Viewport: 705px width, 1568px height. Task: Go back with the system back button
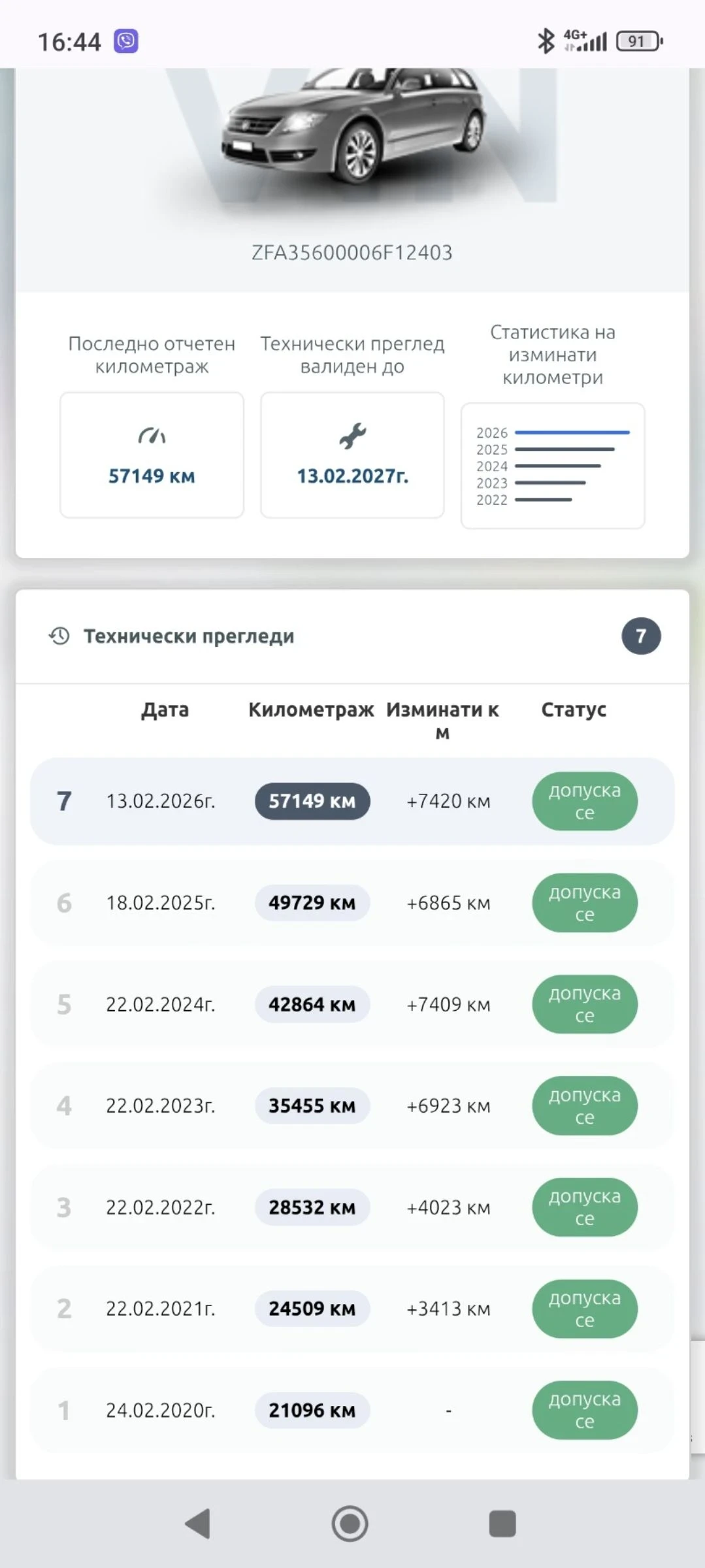[x=198, y=1524]
